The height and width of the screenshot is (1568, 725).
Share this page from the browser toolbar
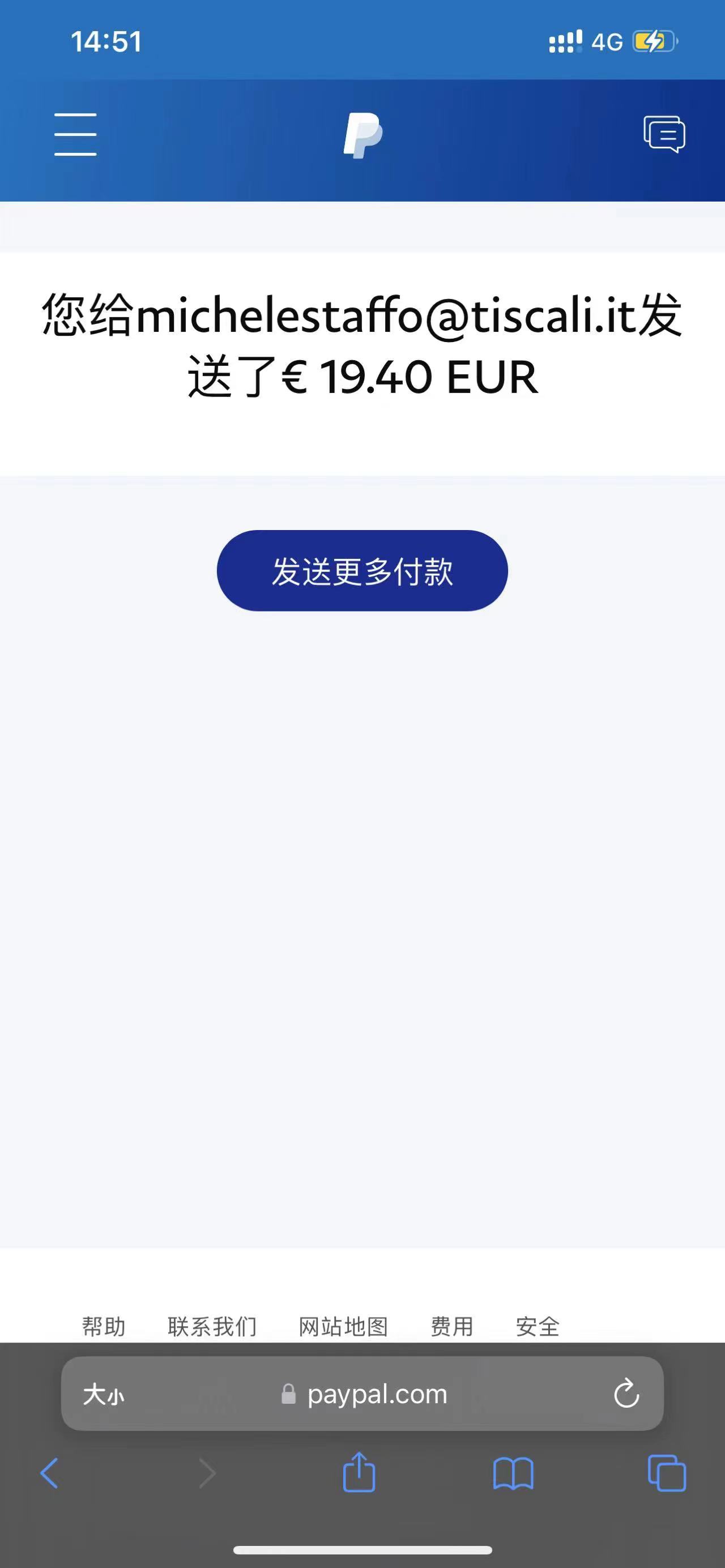tap(359, 1472)
